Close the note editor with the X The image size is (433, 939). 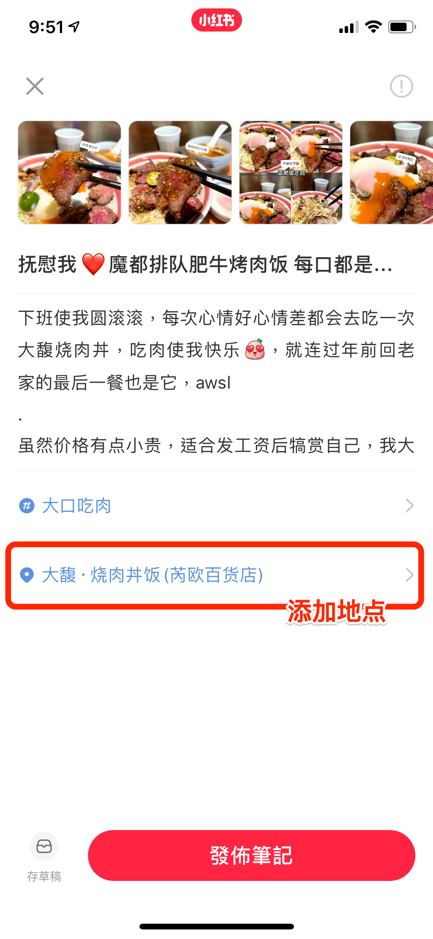coord(35,87)
